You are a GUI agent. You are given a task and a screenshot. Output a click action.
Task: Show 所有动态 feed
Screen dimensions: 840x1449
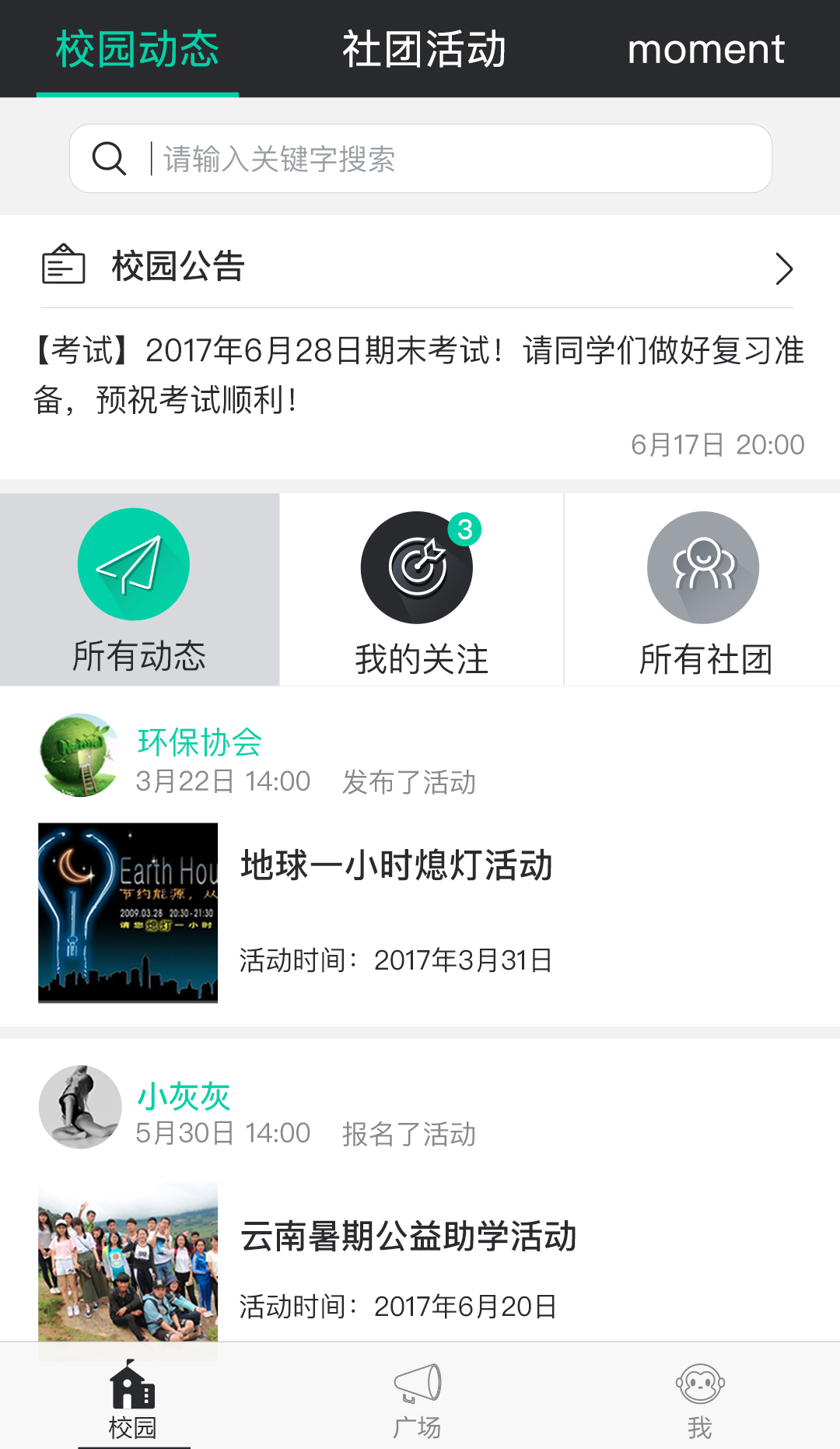[139, 589]
